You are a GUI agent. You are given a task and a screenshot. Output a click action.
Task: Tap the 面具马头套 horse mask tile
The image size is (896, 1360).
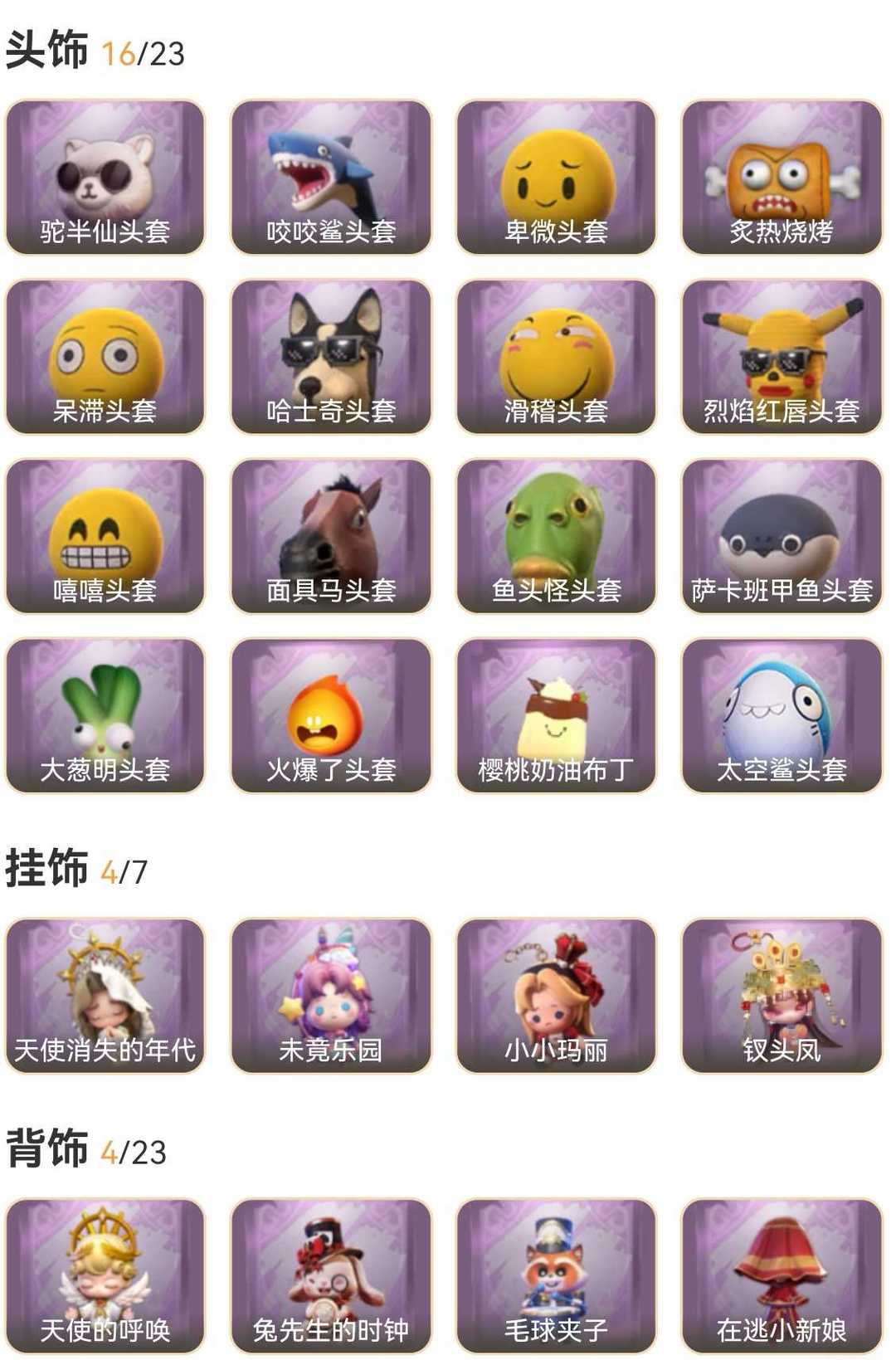[331, 536]
